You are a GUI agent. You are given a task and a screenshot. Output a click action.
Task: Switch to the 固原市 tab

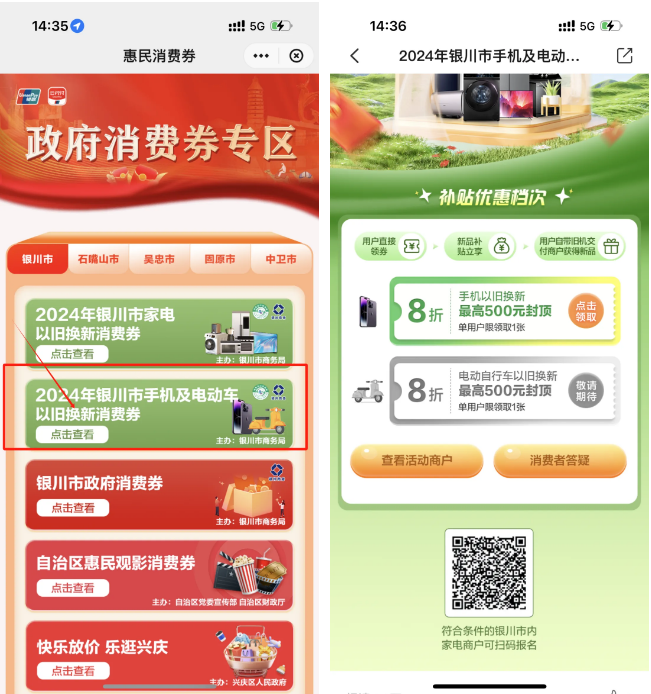(220, 259)
